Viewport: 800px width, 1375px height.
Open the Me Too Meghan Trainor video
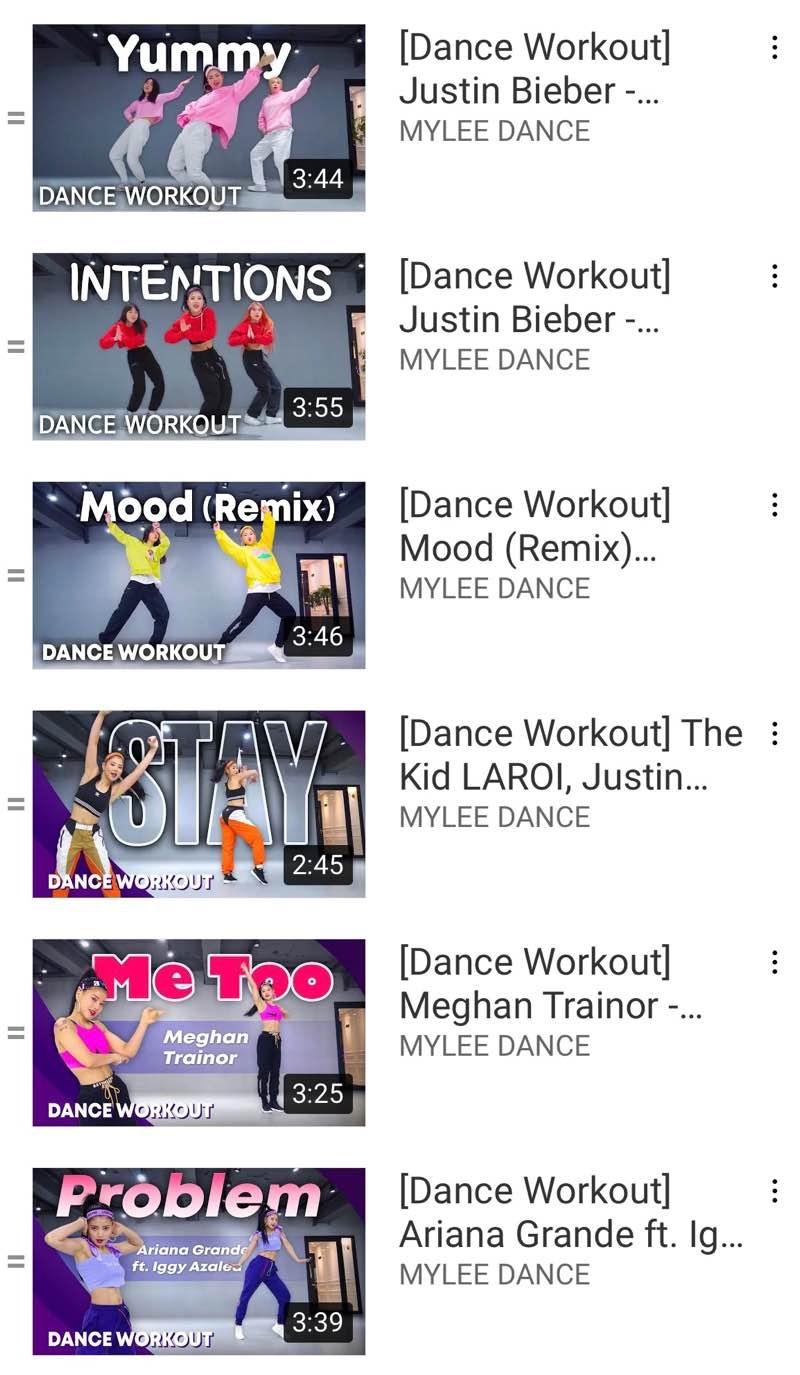pyautogui.click(x=198, y=1032)
